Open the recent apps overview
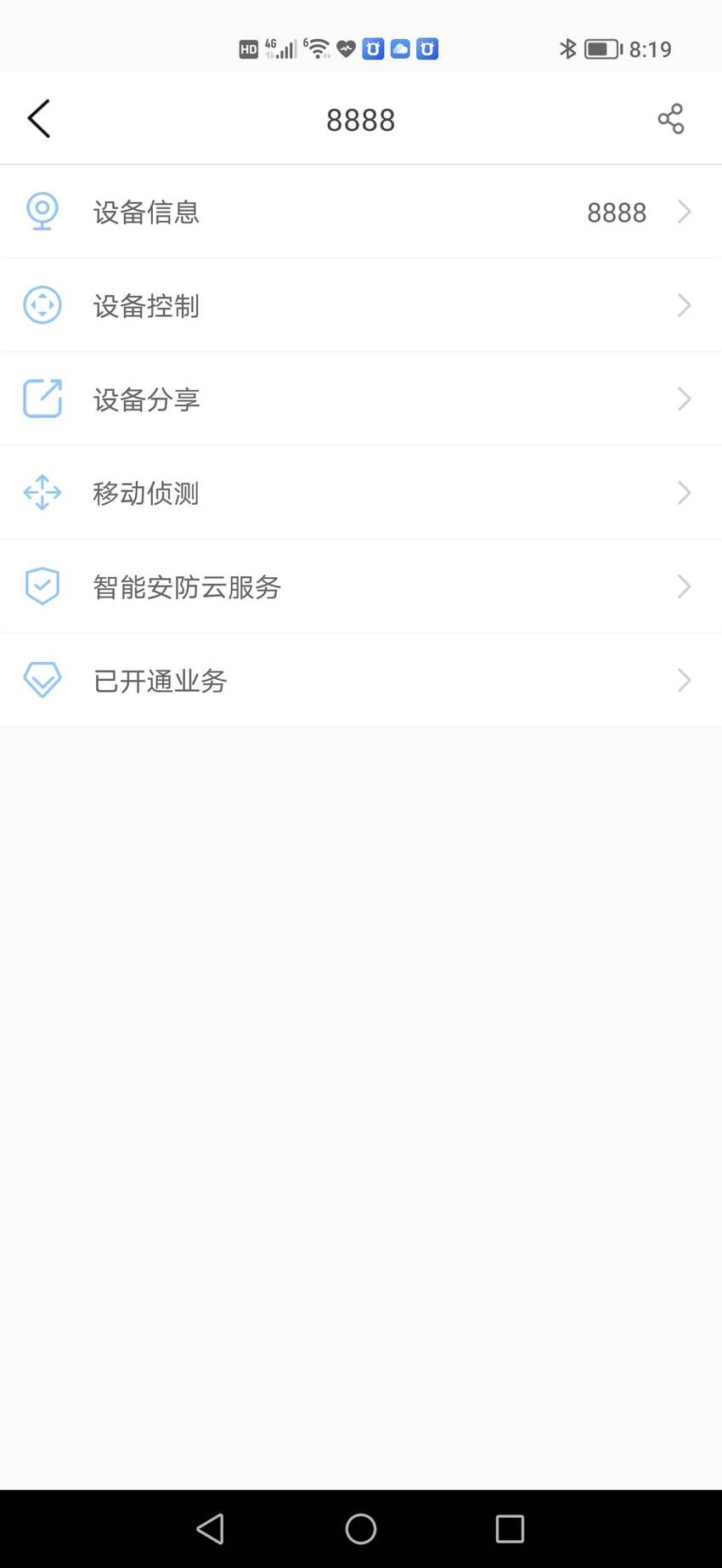 510,1528
